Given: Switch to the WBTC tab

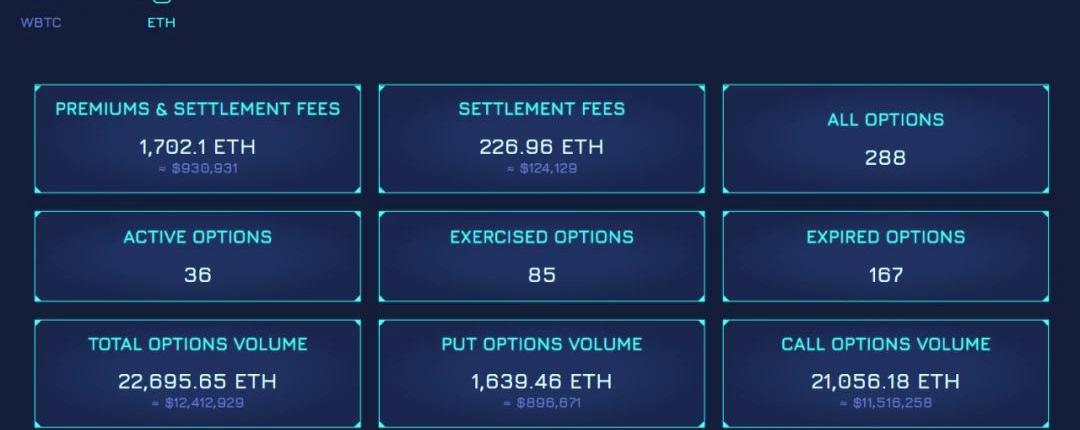Looking at the screenshot, I should pos(41,22).
